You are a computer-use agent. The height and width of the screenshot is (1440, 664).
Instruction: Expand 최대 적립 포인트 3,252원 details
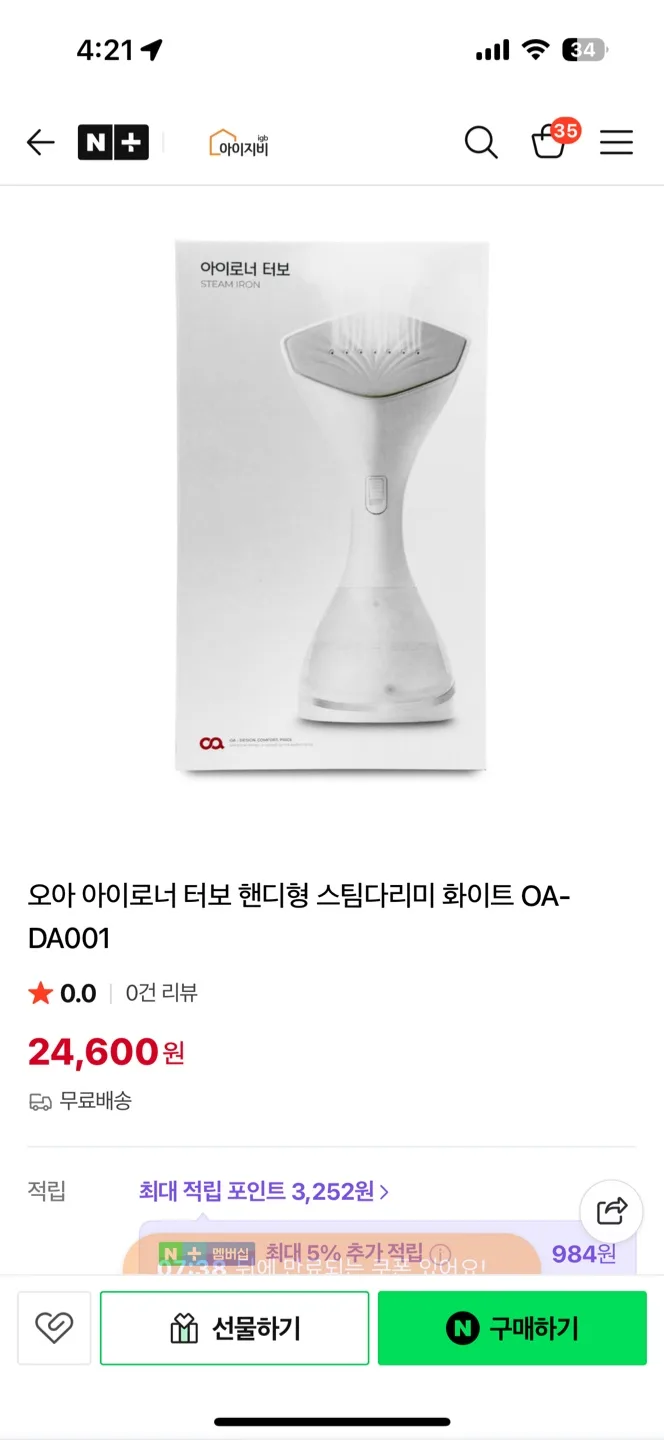[x=264, y=1191]
